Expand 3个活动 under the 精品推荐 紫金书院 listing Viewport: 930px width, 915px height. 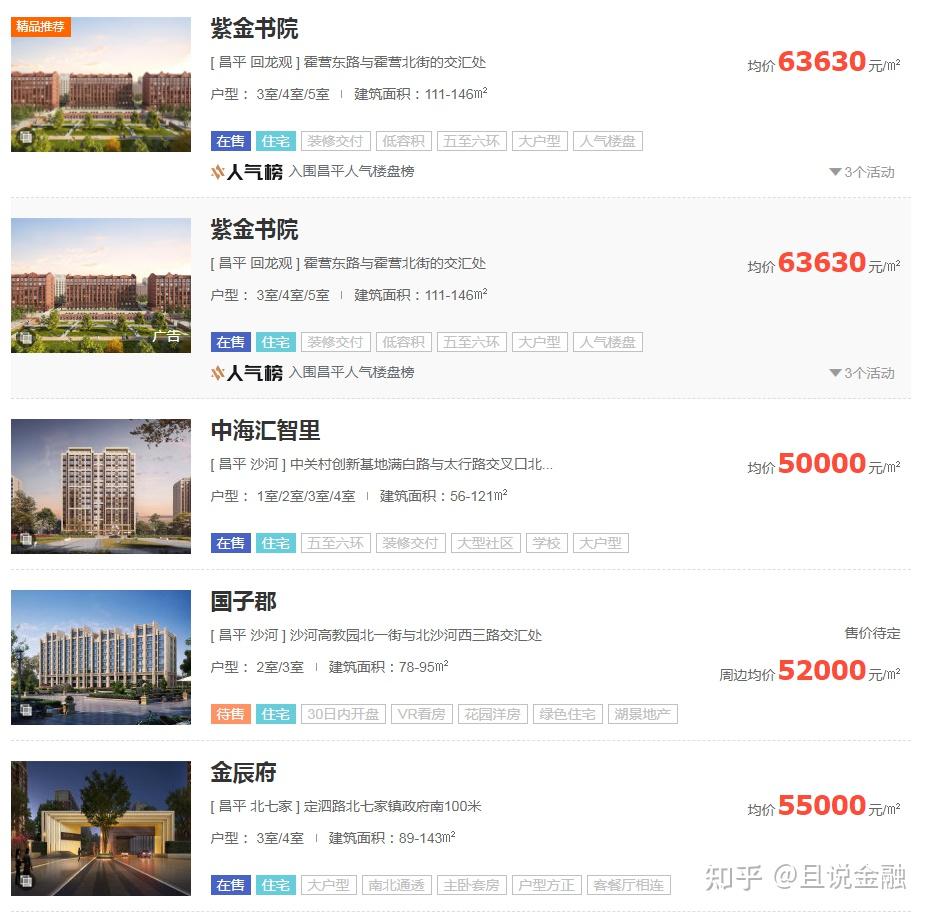(x=862, y=172)
